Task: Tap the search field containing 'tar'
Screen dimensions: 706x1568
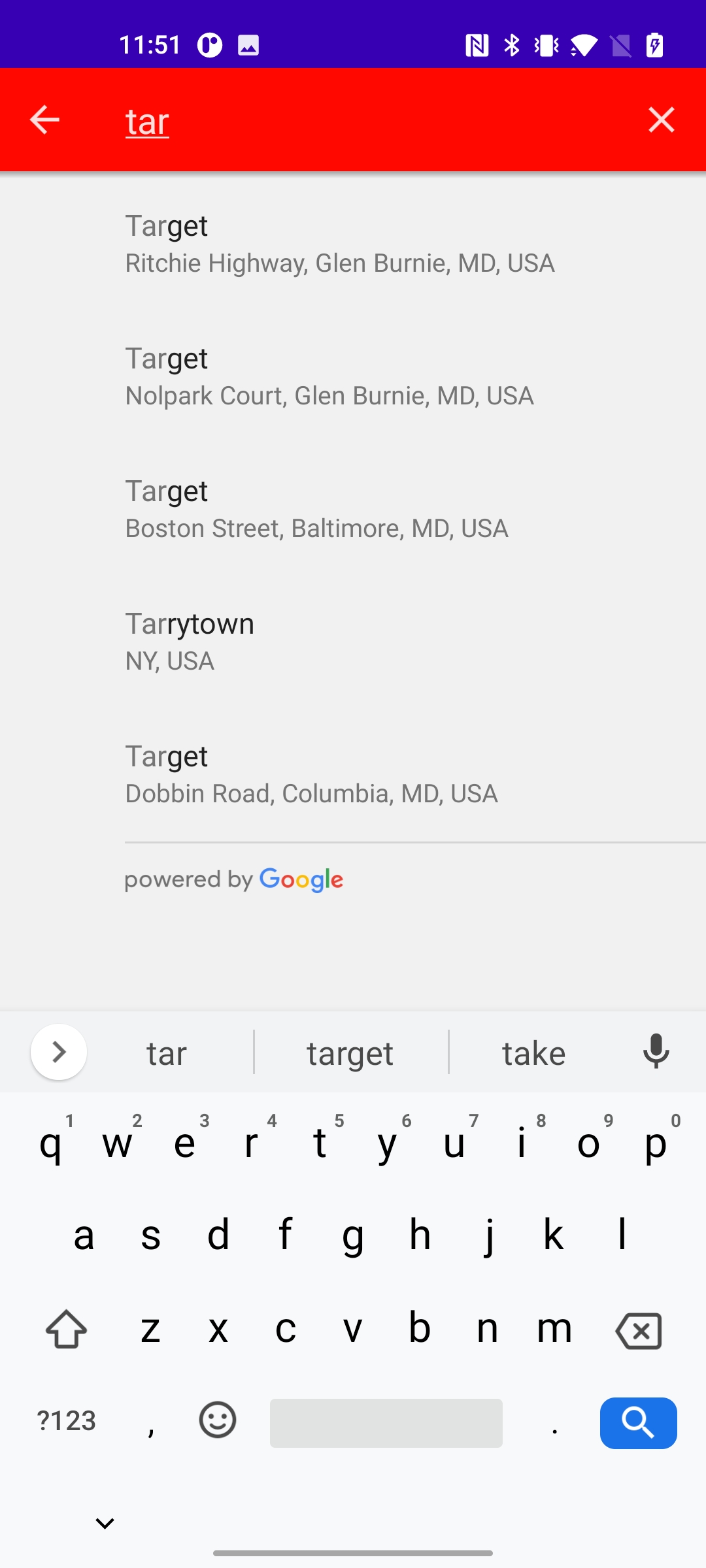Action: 366,121
